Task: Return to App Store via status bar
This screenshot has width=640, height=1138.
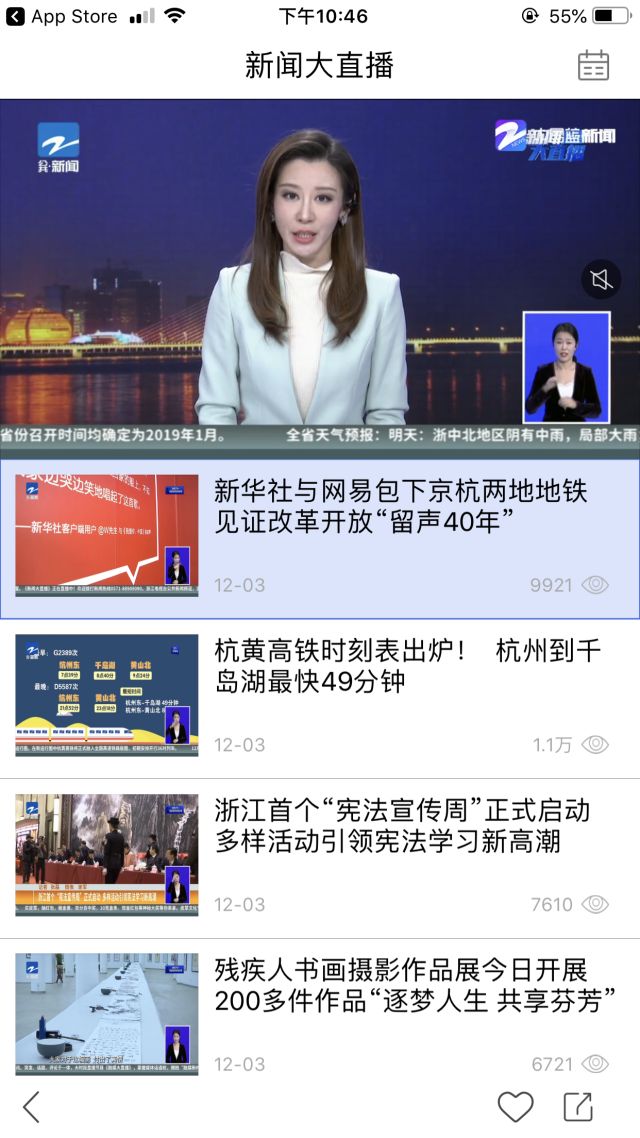Action: (62, 16)
